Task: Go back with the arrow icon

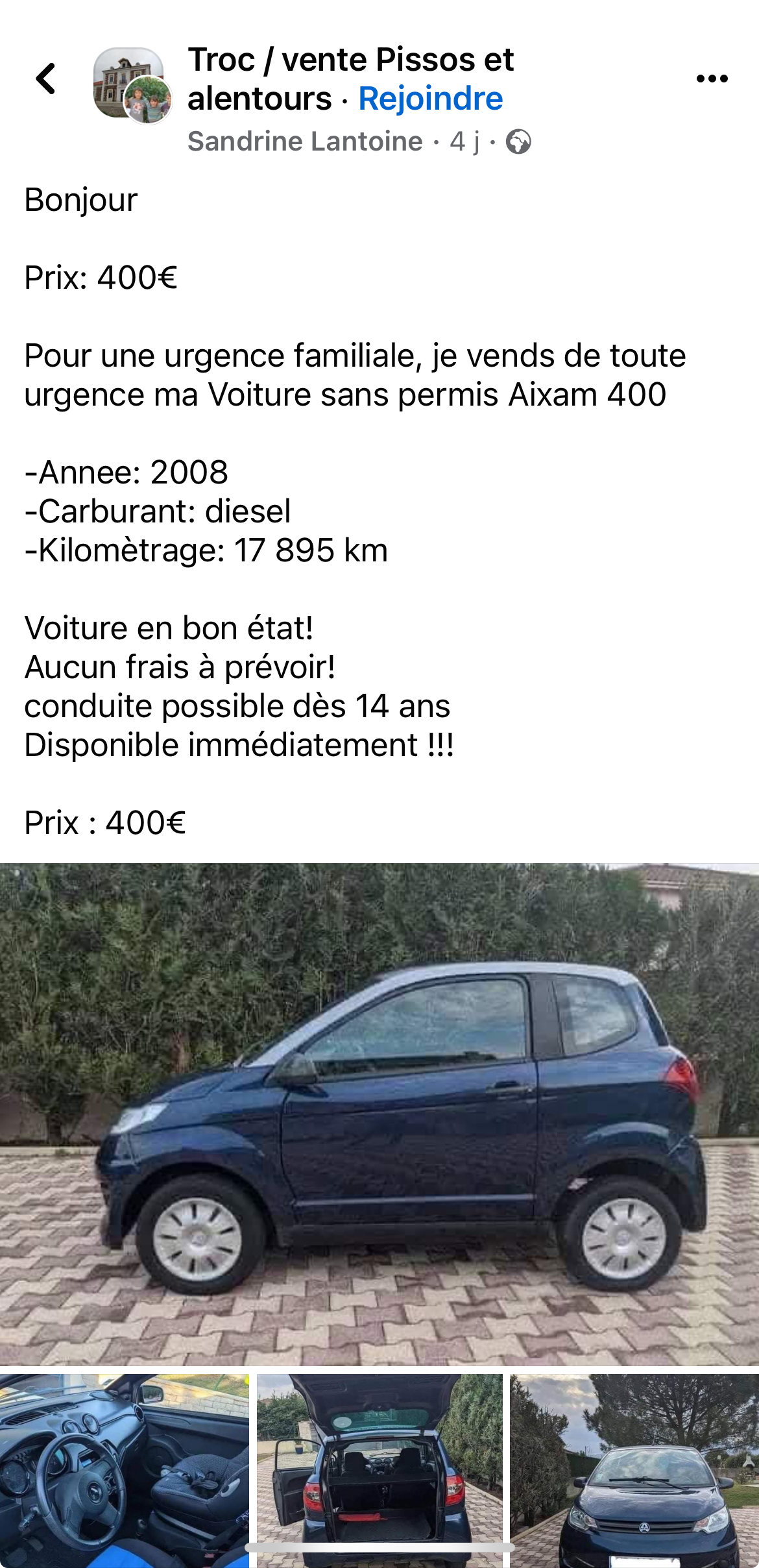Action: pos(45,79)
